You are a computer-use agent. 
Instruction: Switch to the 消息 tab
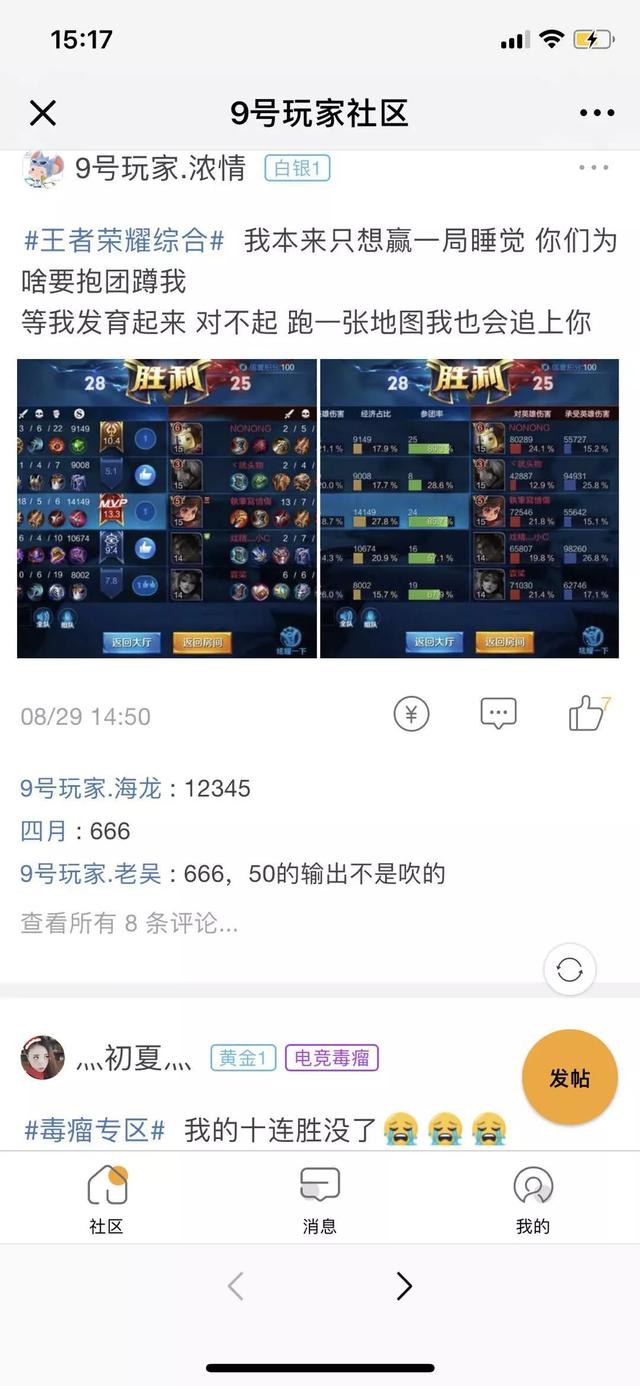(320, 1199)
